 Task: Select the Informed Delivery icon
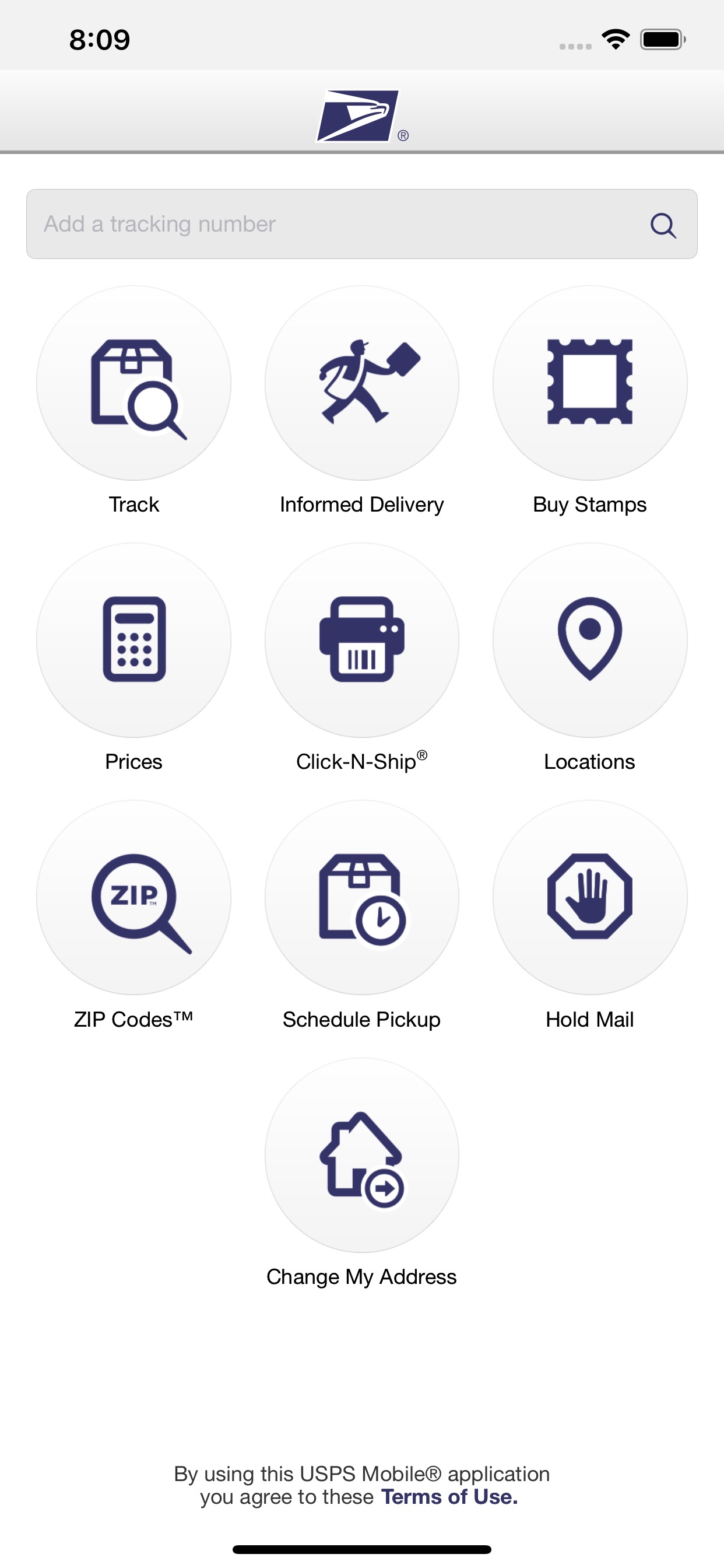click(361, 382)
